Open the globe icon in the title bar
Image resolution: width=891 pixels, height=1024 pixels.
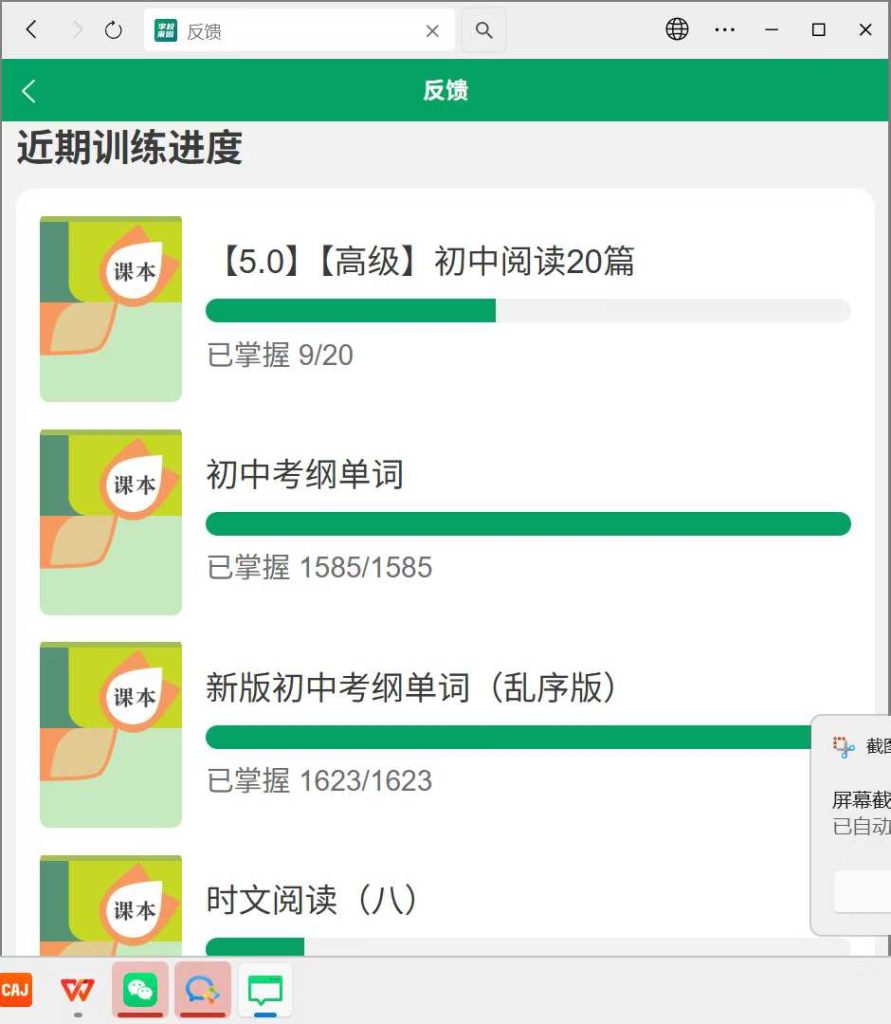click(x=677, y=30)
